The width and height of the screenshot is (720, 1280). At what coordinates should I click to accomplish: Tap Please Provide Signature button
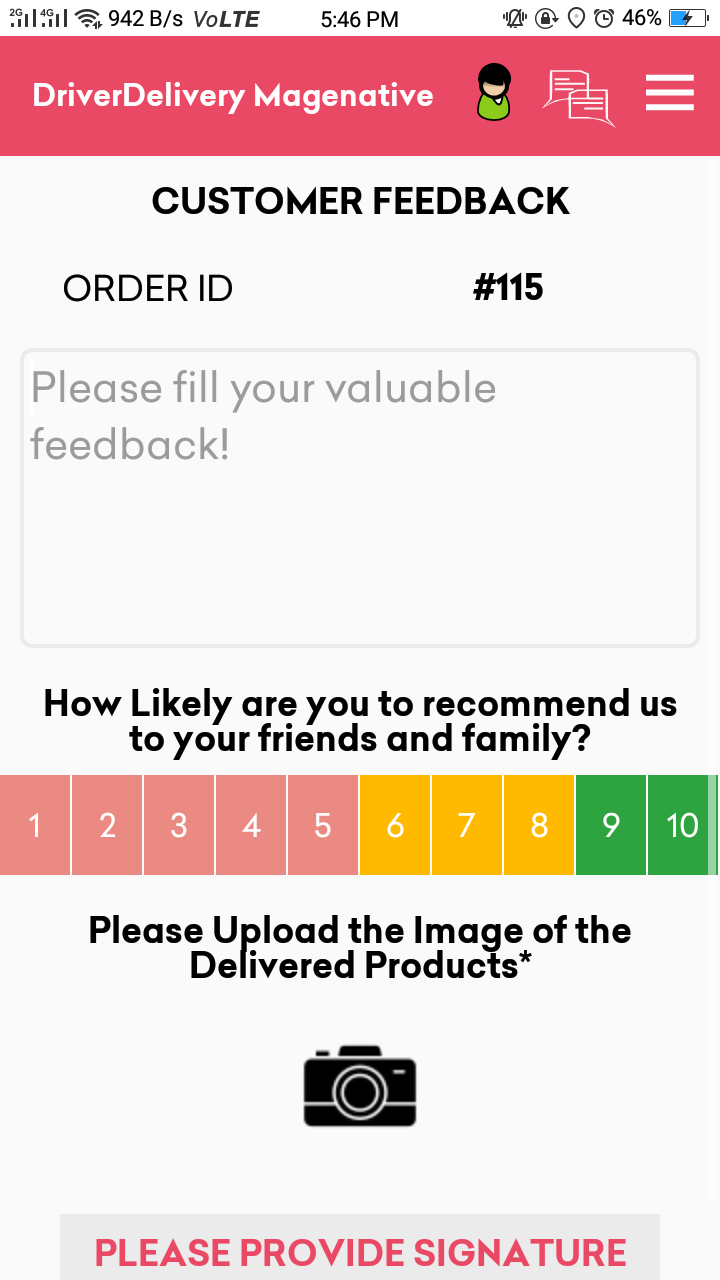tap(360, 1250)
